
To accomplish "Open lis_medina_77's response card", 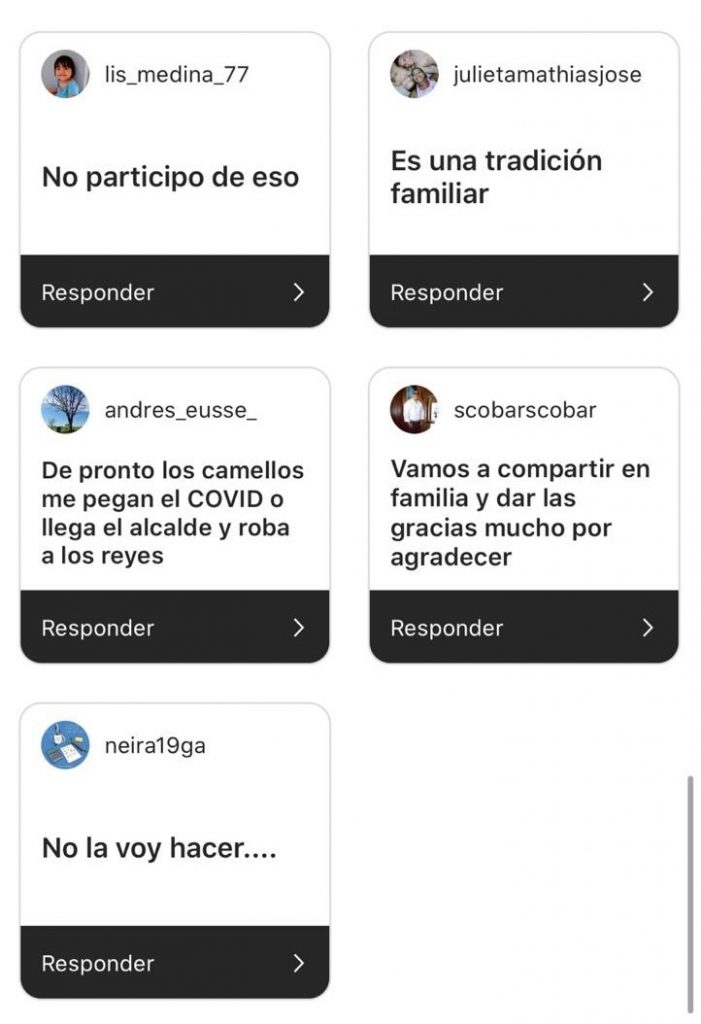I will (171, 177).
